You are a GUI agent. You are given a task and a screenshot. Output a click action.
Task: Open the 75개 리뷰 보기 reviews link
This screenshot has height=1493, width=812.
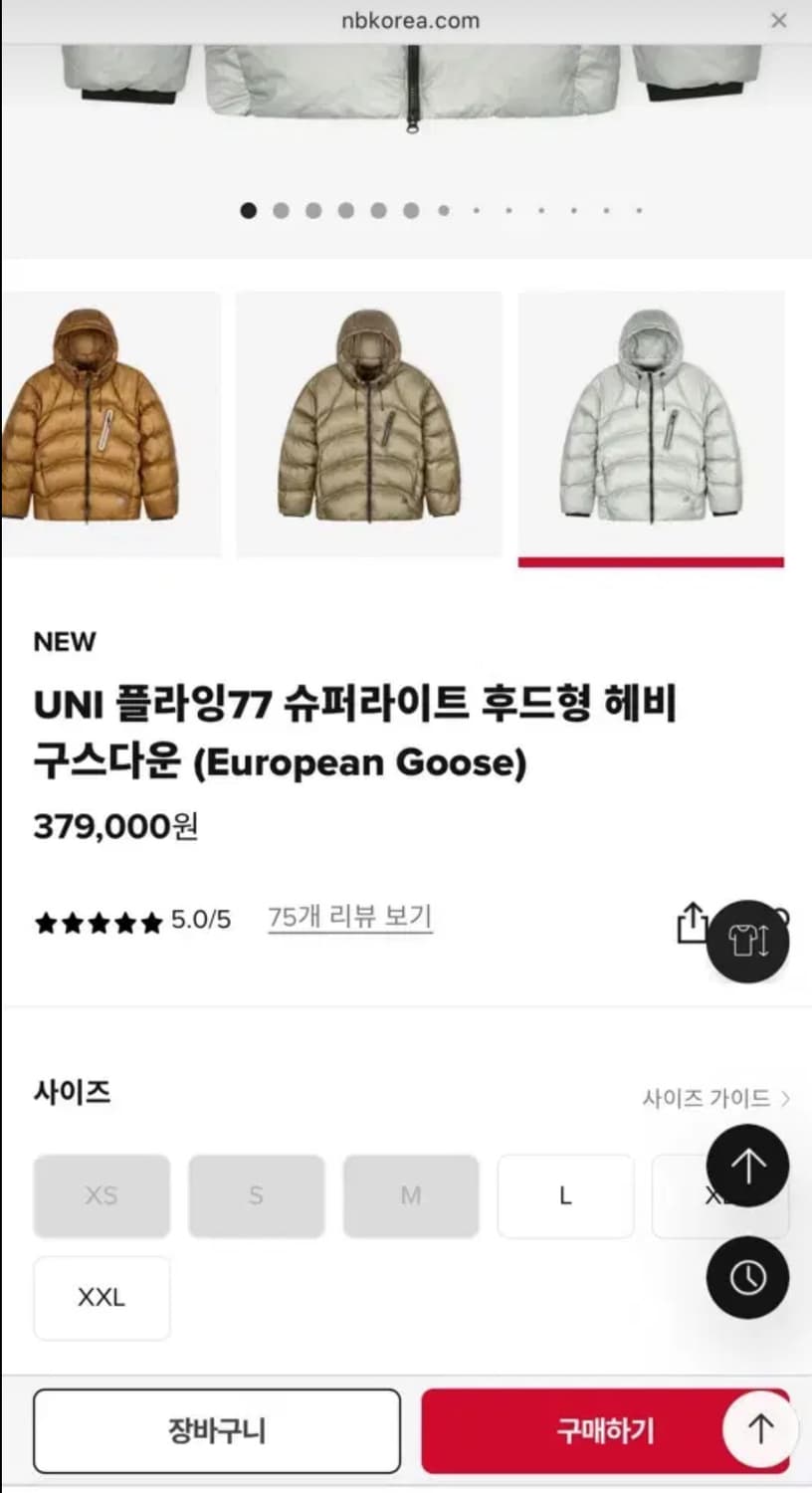click(350, 917)
